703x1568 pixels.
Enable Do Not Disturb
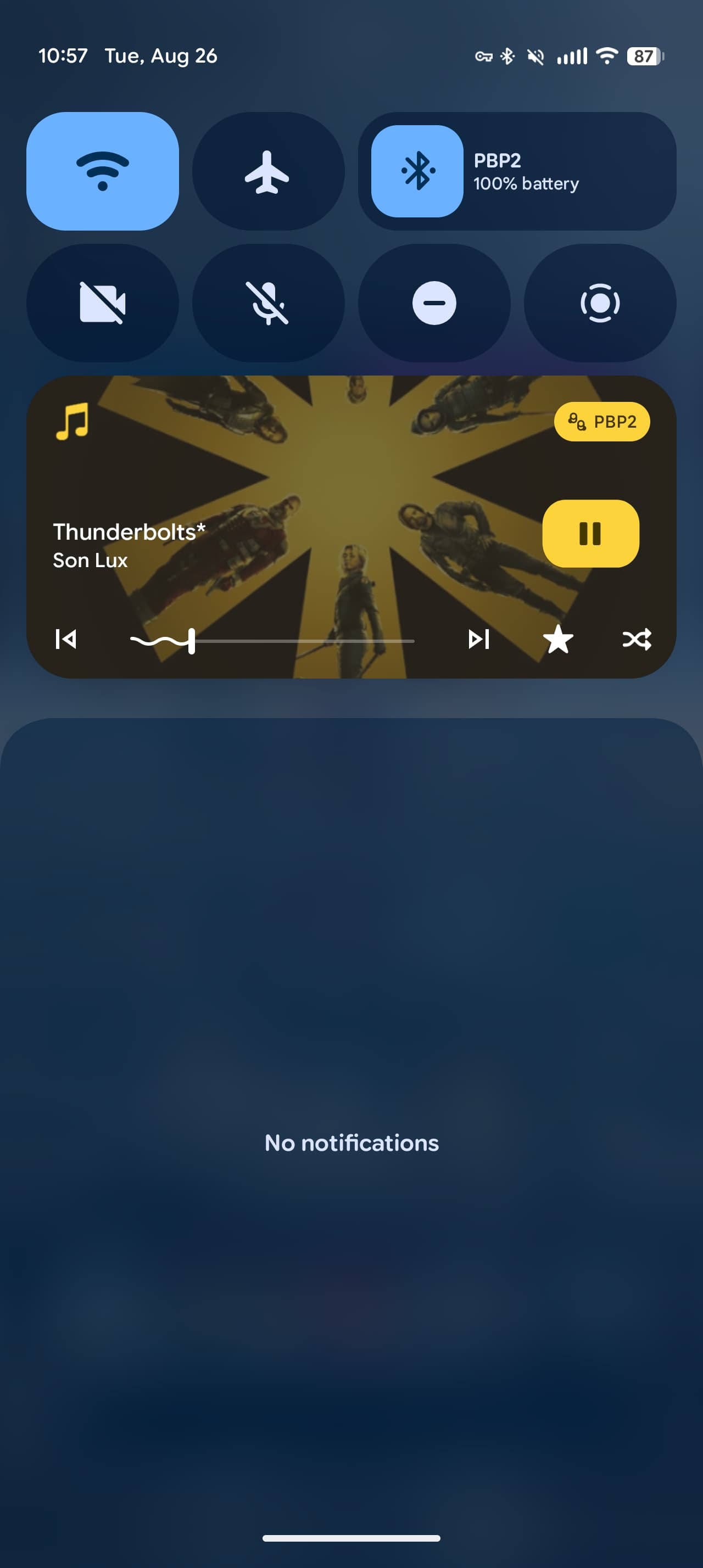[x=434, y=303]
